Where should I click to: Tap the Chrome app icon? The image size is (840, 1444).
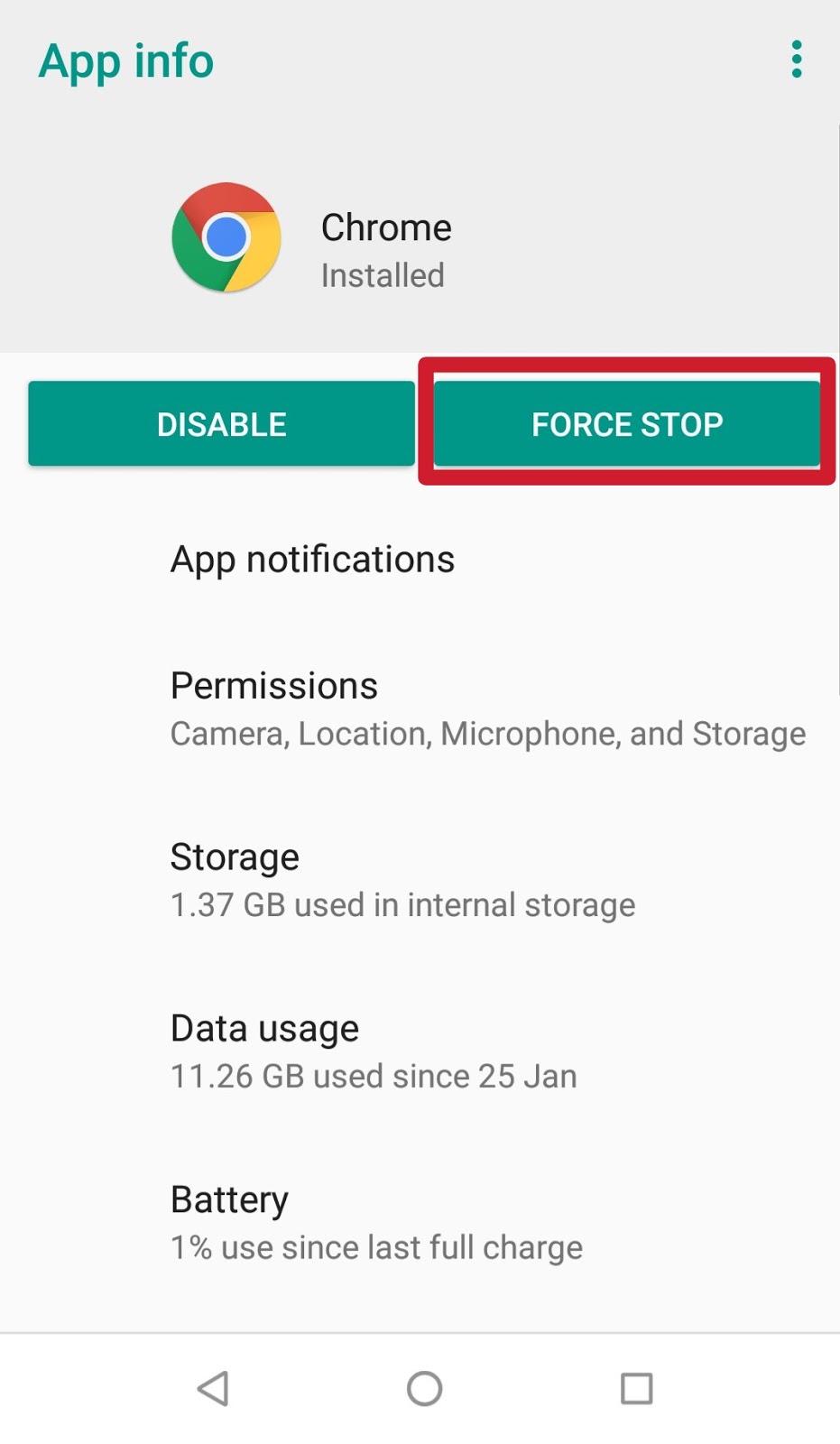(226, 237)
